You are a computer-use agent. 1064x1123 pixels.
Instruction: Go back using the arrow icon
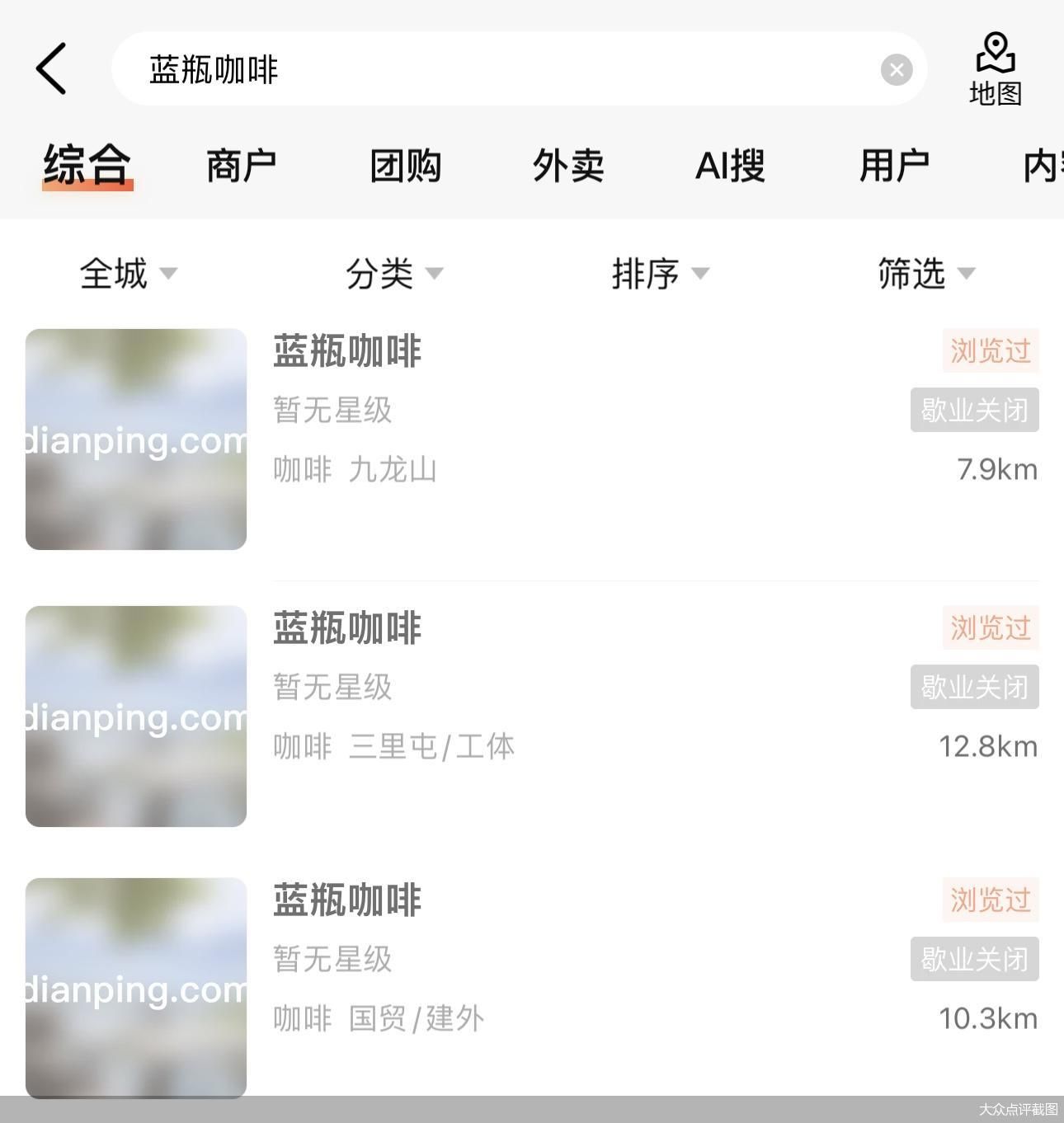point(51,69)
